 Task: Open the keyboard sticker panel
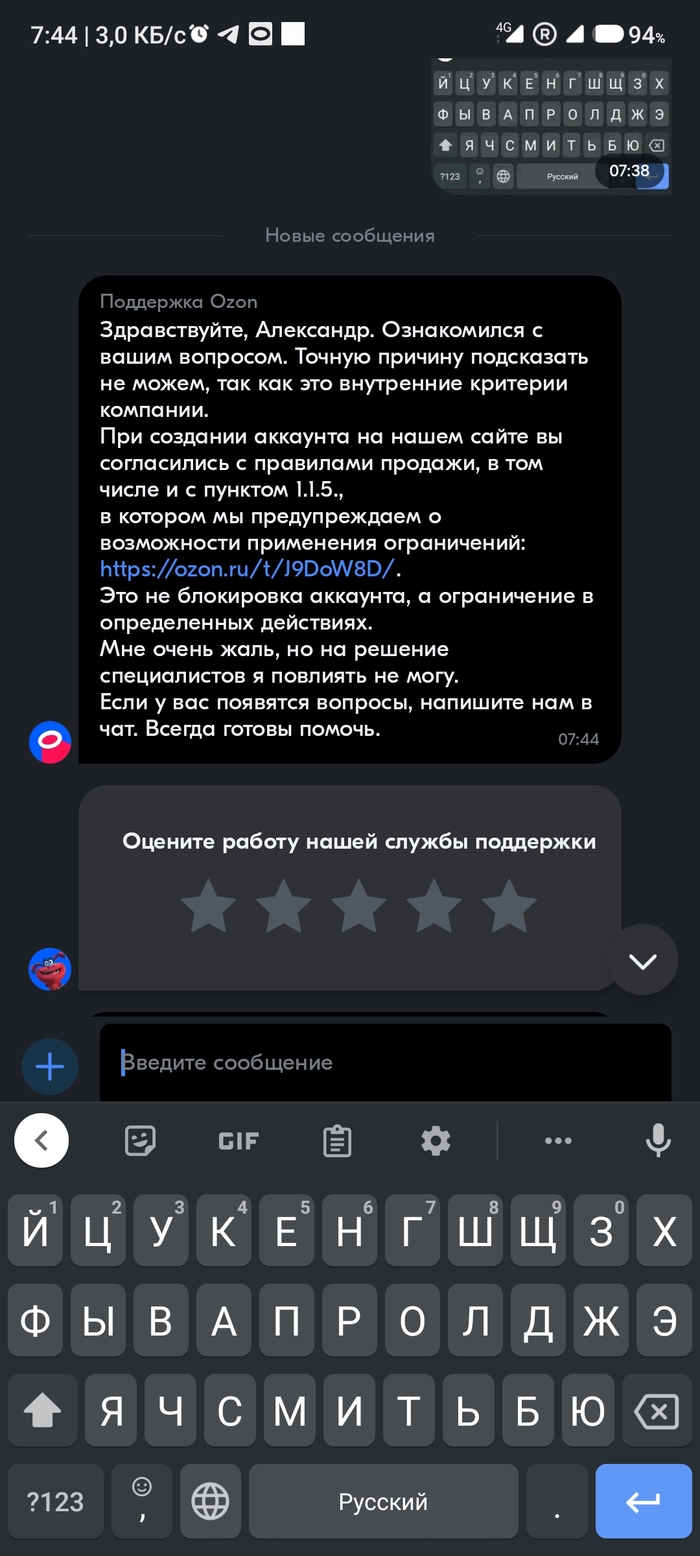coord(140,1140)
